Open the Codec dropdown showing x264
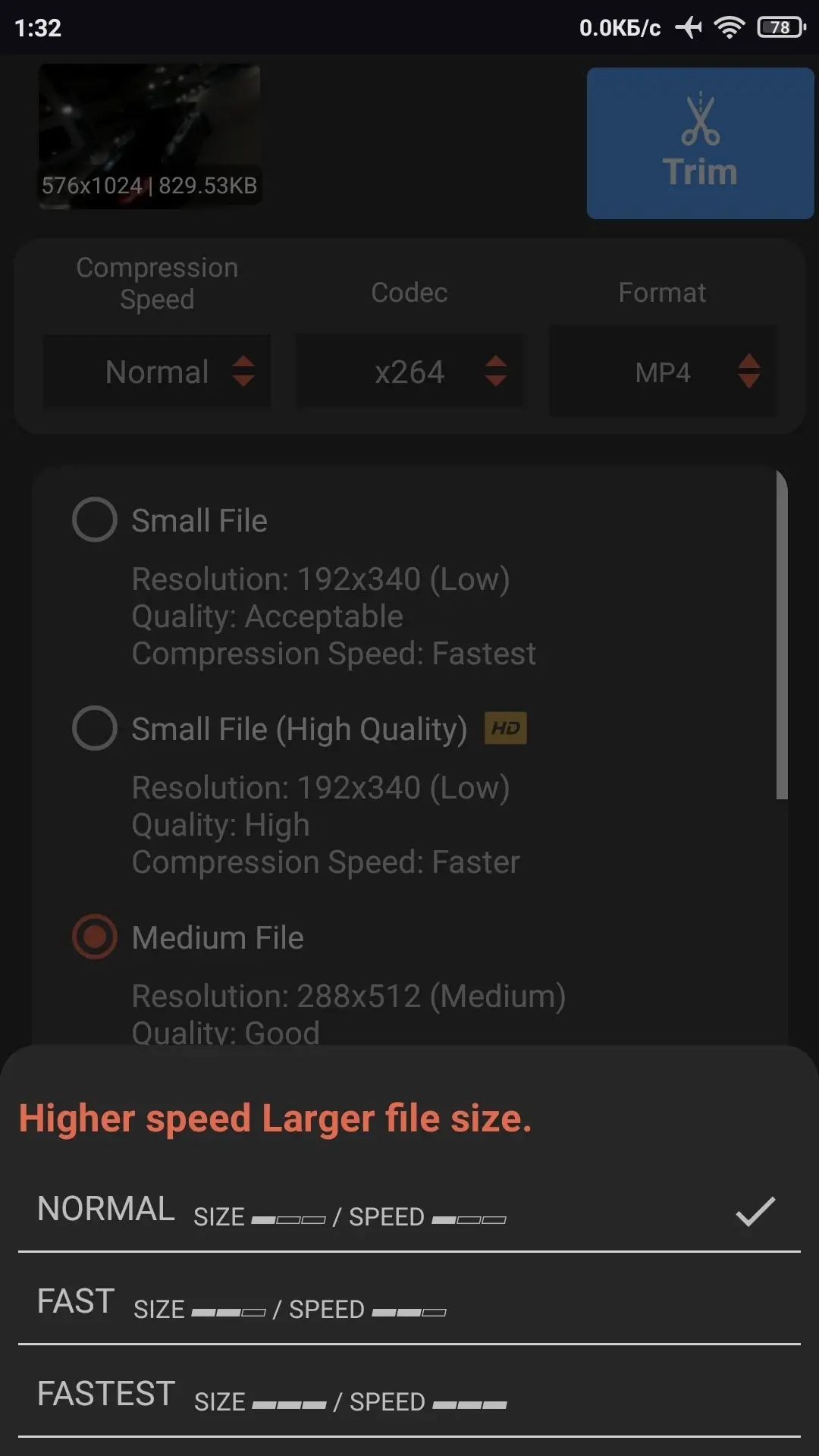Viewport: 819px width, 1456px height. pos(409,372)
